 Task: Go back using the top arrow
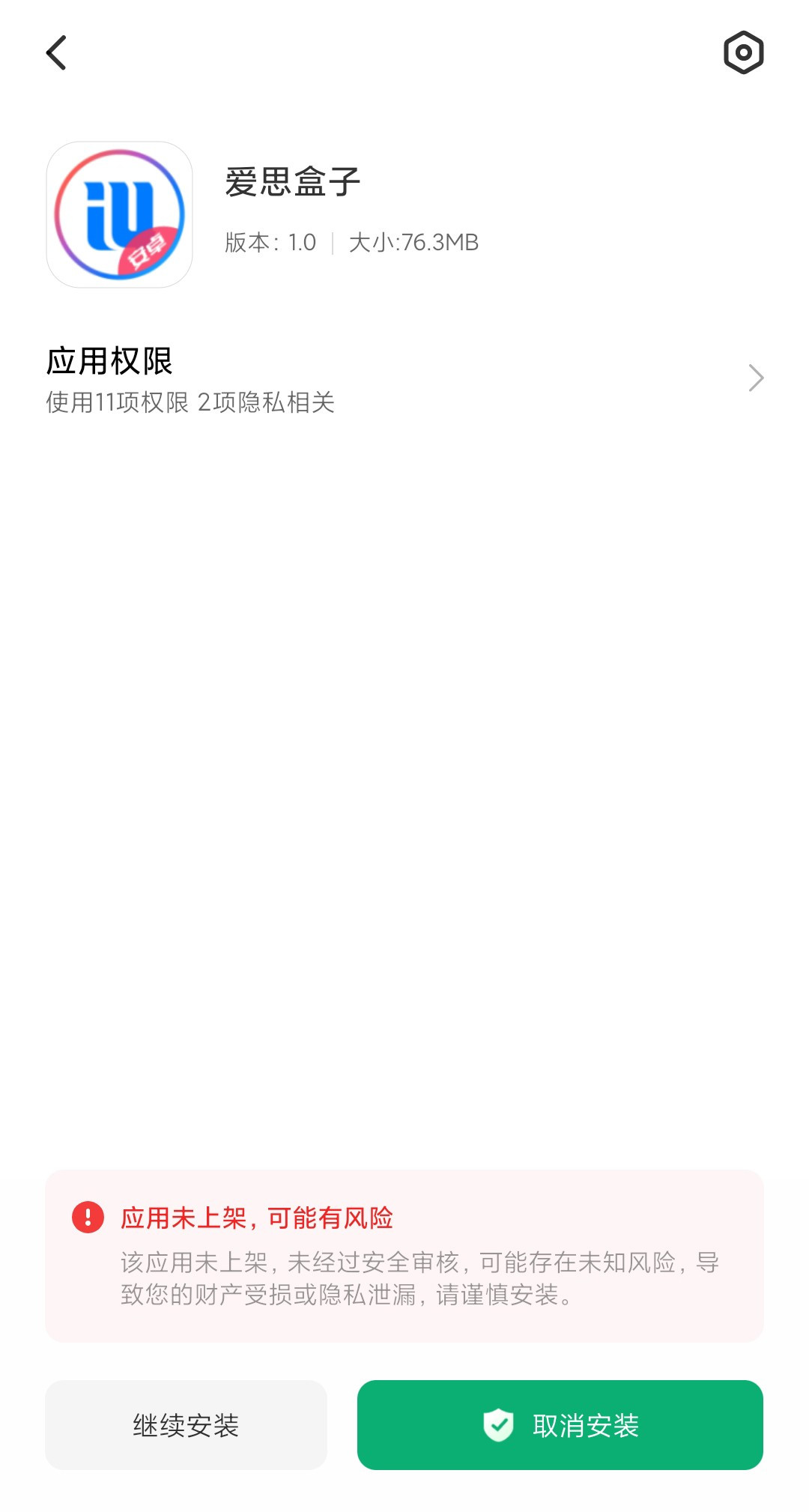(57, 53)
